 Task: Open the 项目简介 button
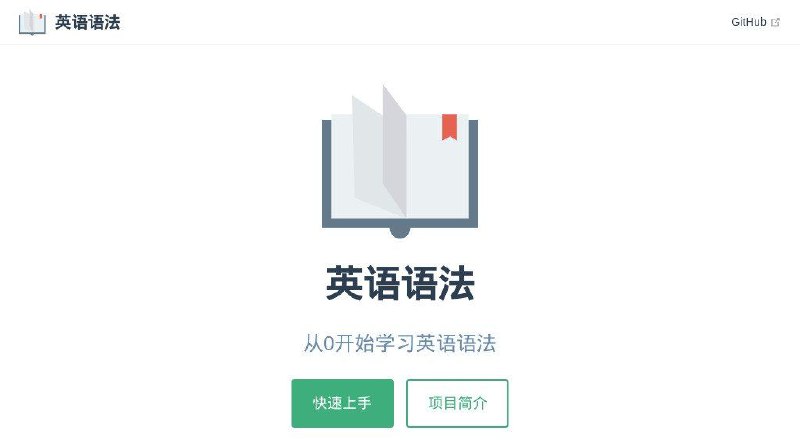pyautogui.click(x=457, y=403)
